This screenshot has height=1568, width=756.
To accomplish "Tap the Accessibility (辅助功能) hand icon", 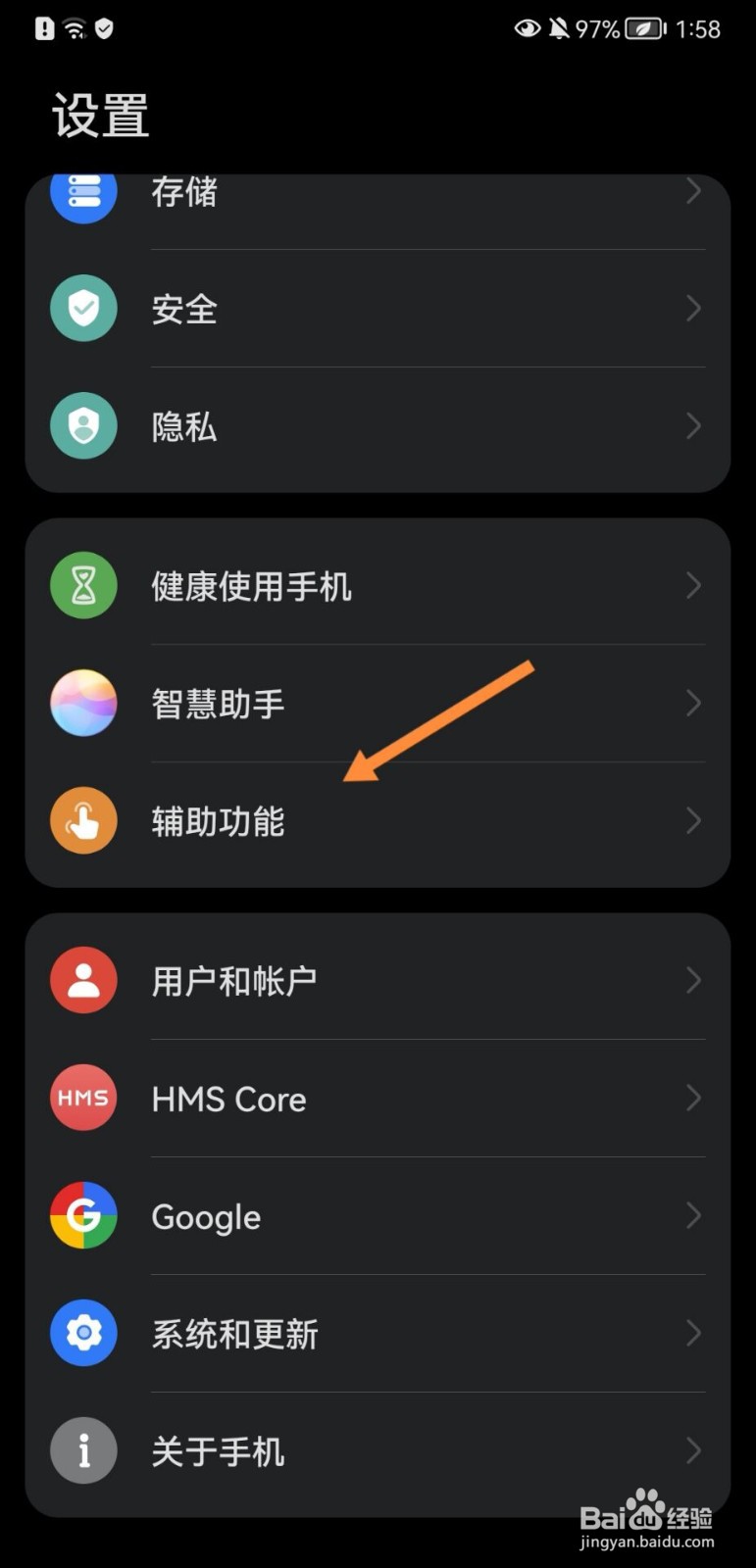I will pyautogui.click(x=83, y=820).
